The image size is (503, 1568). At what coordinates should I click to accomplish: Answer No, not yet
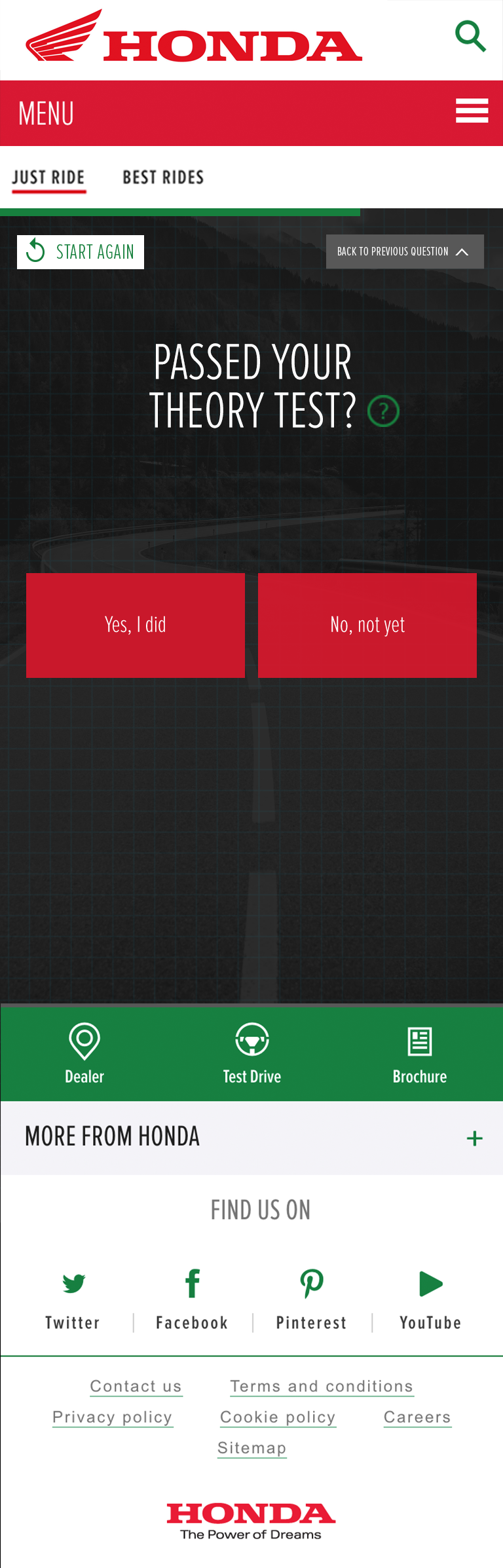[x=367, y=625]
